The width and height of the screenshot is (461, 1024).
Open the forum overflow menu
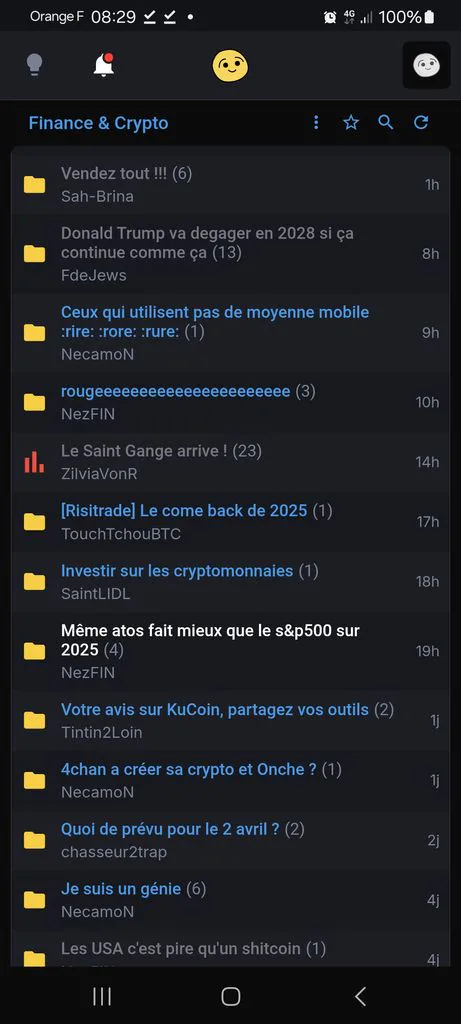click(x=316, y=123)
